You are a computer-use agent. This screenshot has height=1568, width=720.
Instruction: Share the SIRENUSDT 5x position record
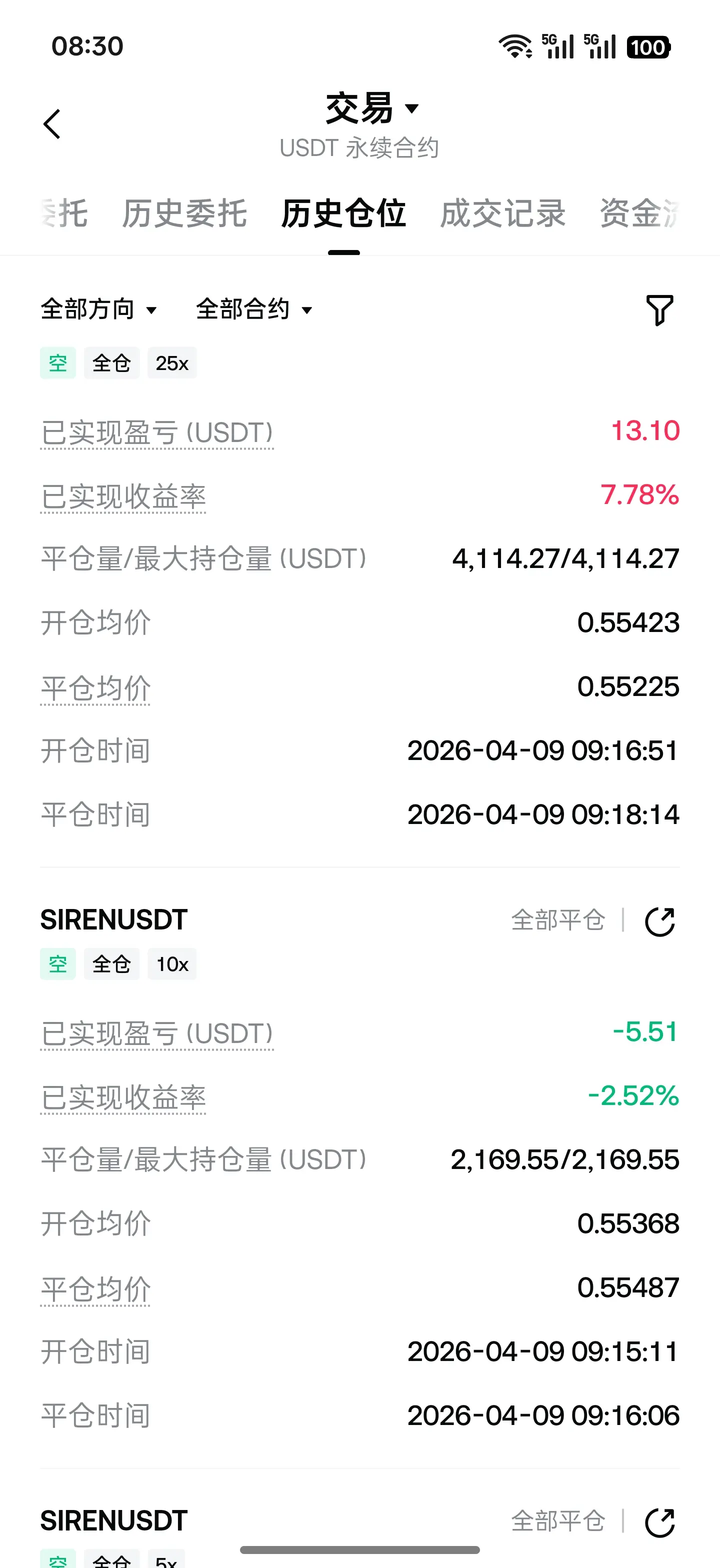(659, 1522)
